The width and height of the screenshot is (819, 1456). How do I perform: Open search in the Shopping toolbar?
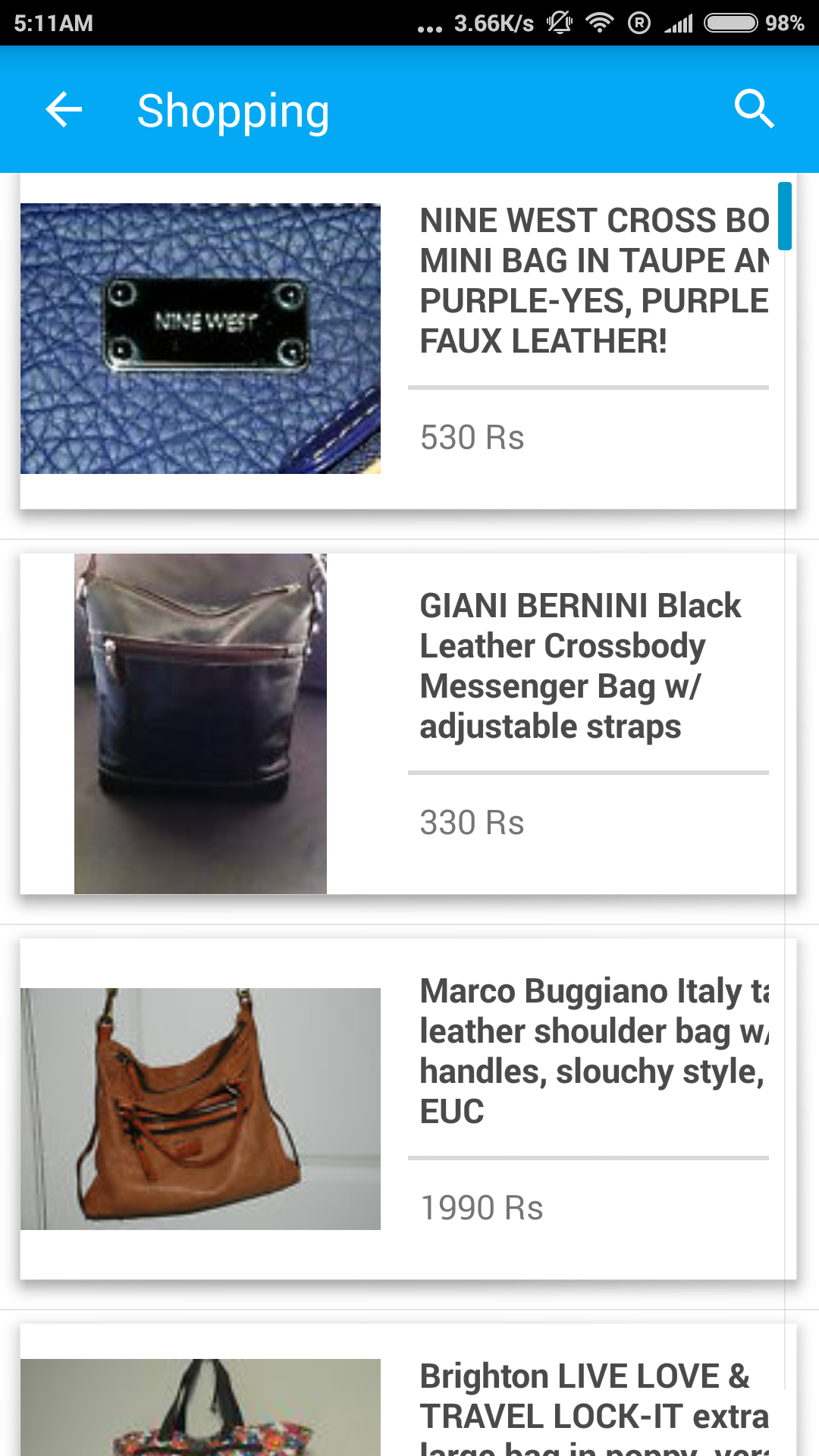pyautogui.click(x=755, y=110)
